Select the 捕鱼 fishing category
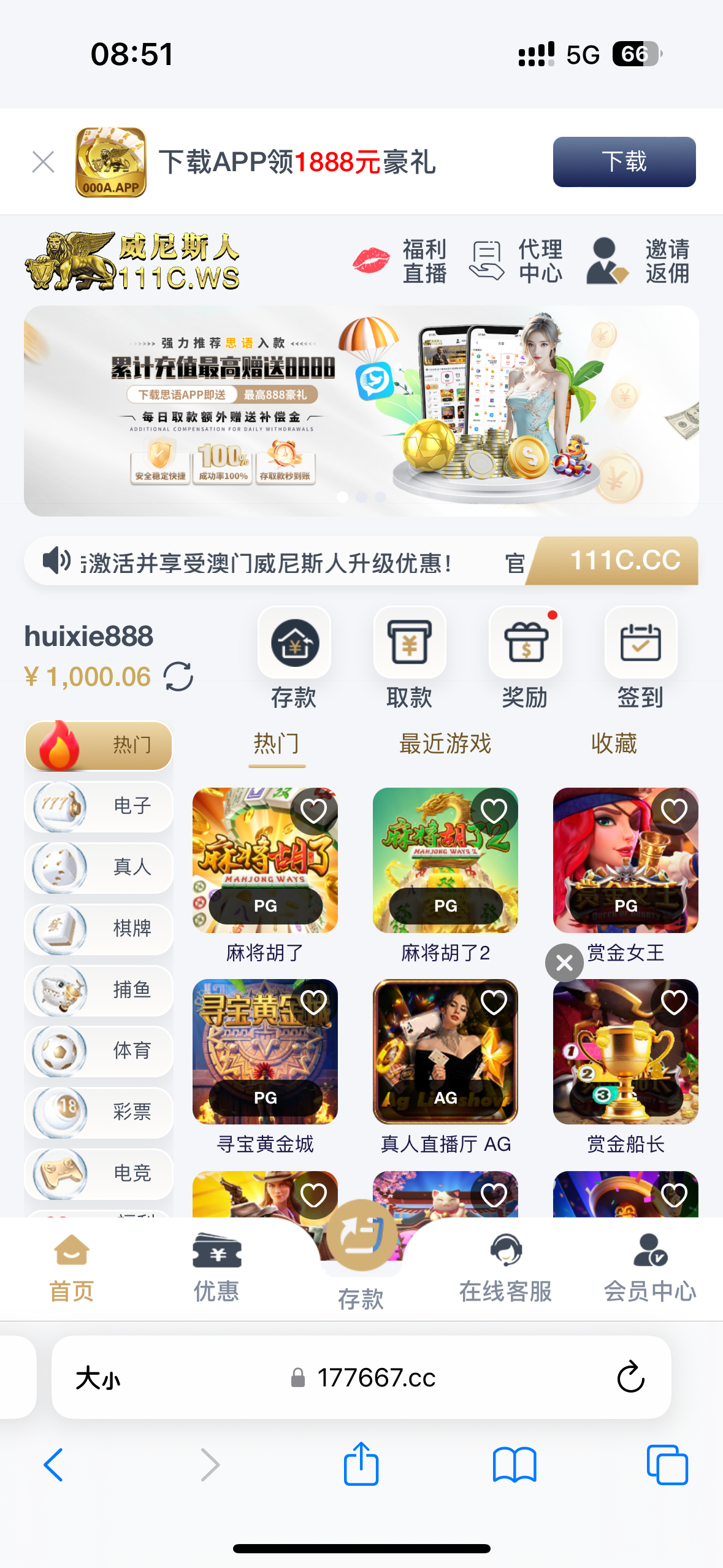723x1568 pixels. coord(99,990)
